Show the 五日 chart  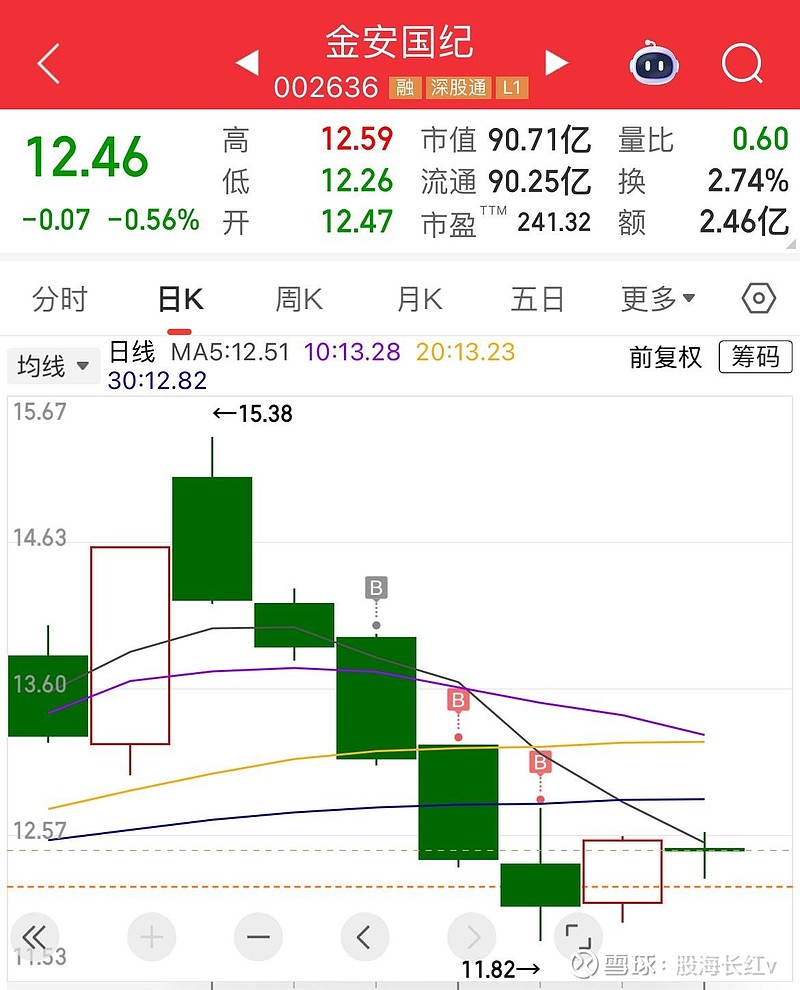coord(538,299)
